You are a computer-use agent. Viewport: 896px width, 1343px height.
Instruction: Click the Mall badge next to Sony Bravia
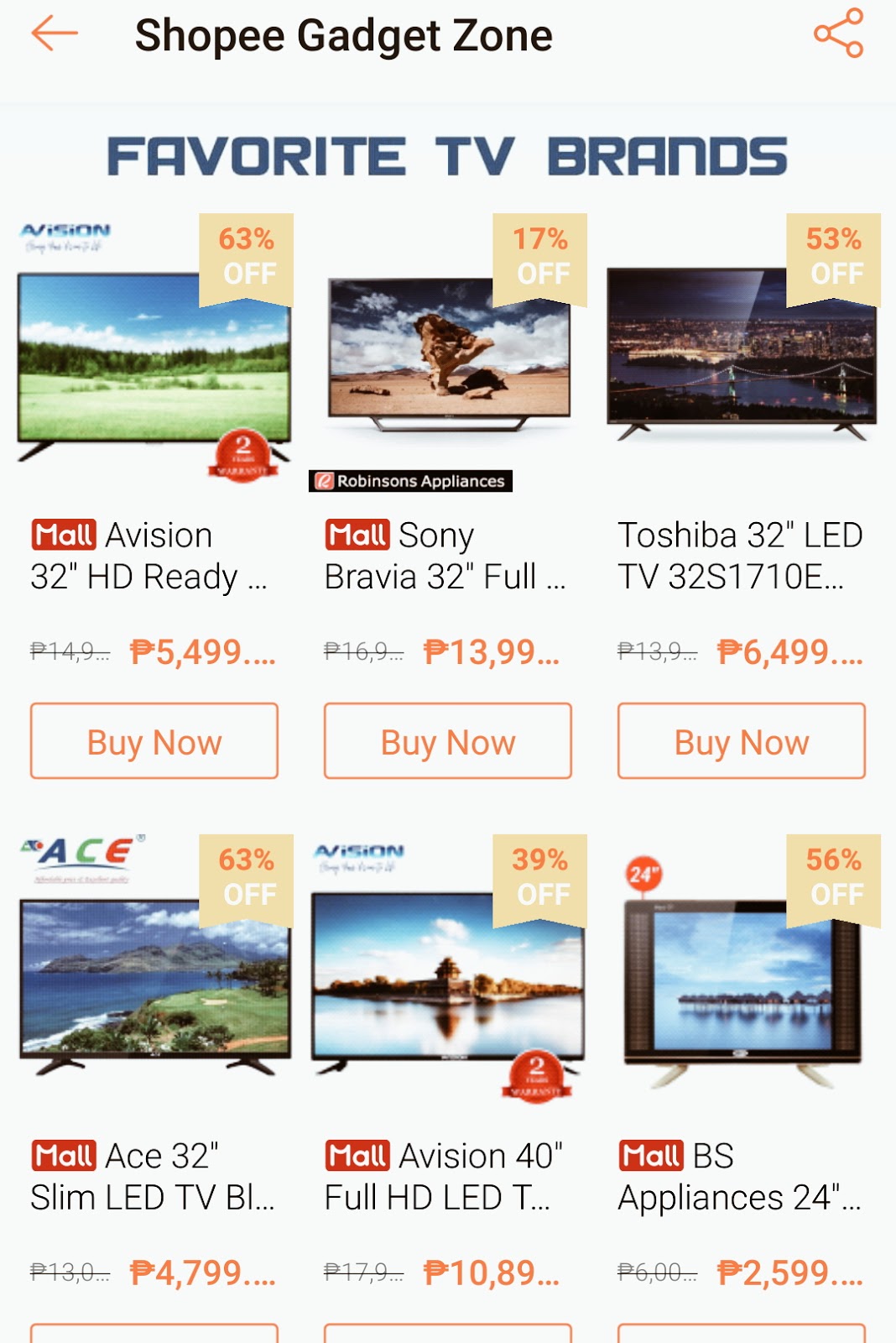coord(357,535)
